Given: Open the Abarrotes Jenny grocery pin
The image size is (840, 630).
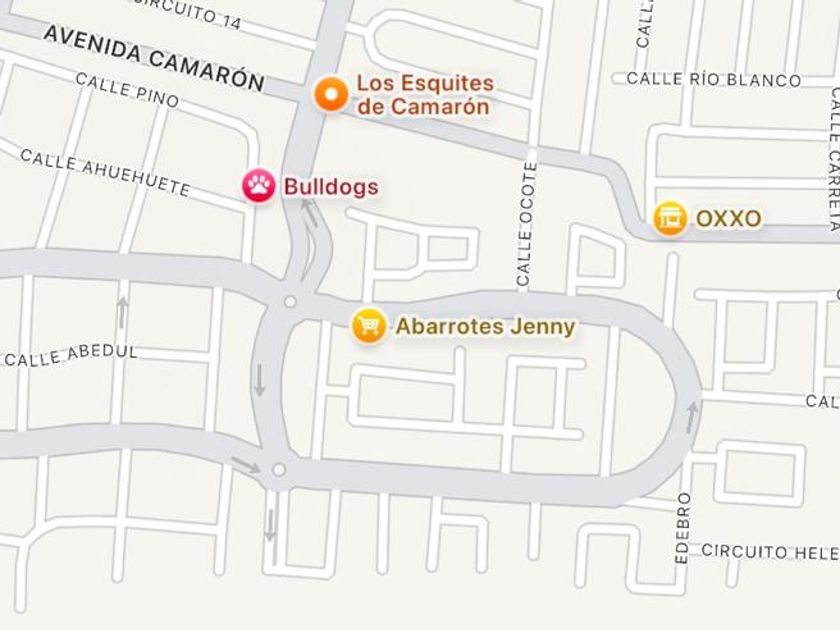Looking at the screenshot, I should (x=369, y=326).
